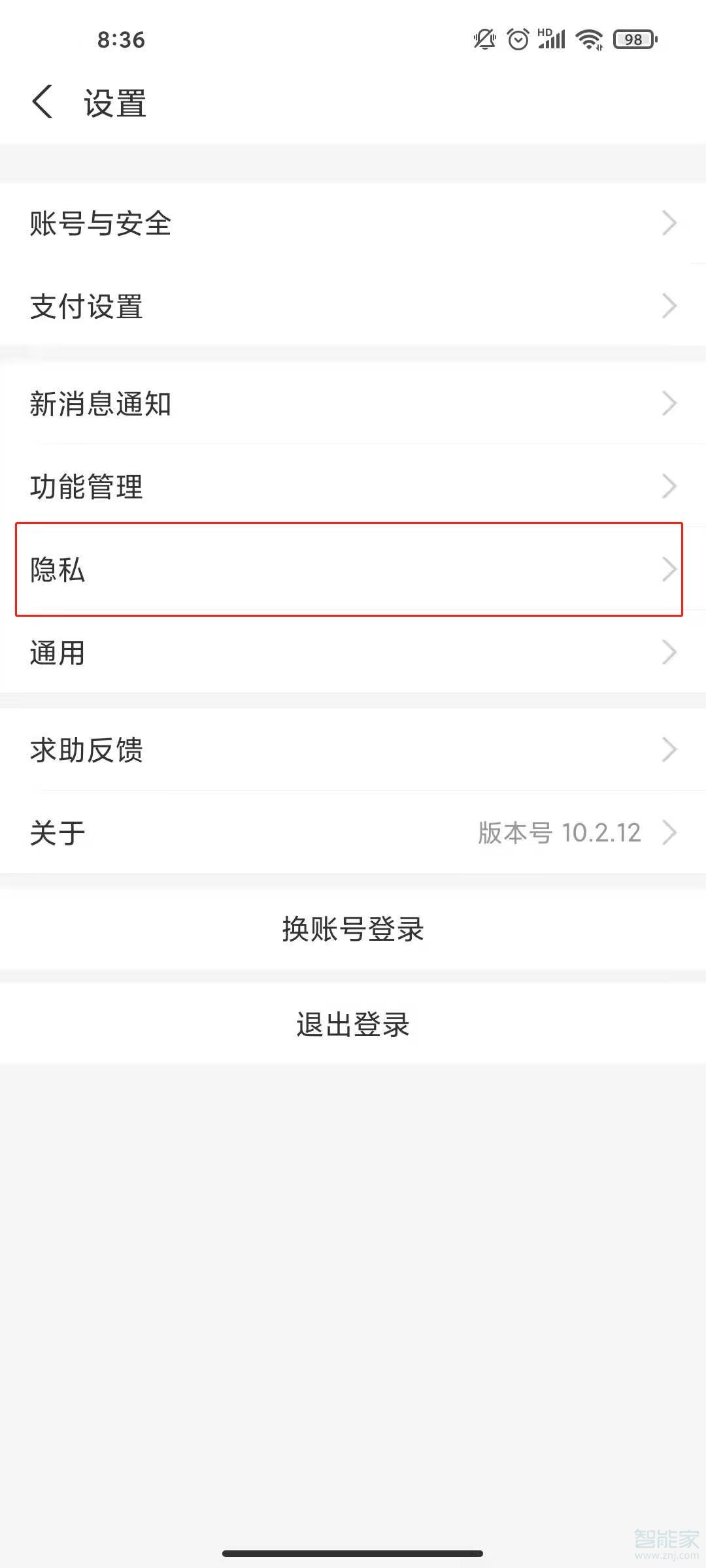Image resolution: width=706 pixels, height=1568 pixels.
Task: Open the 关于 about entry
Action: [x=353, y=832]
